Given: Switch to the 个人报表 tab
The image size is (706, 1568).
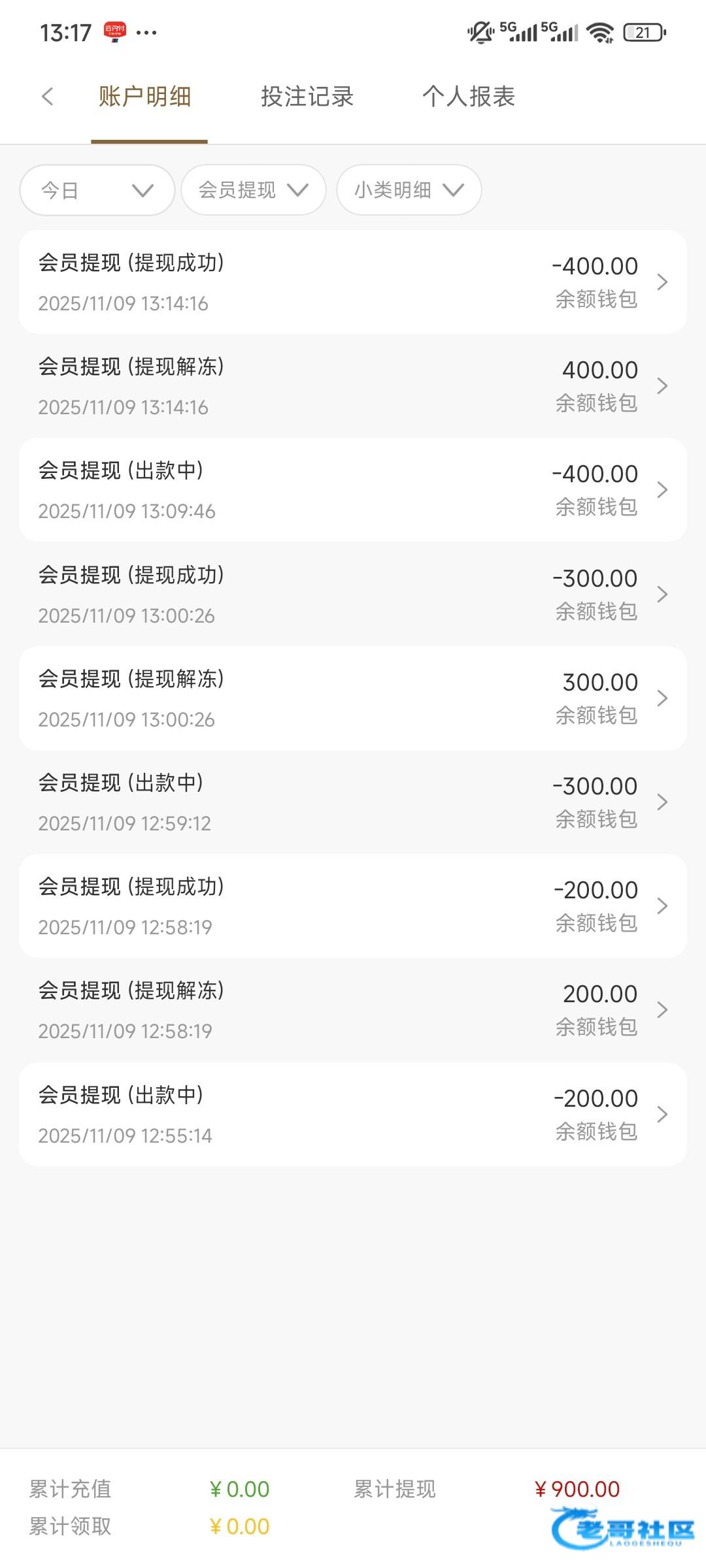Looking at the screenshot, I should tap(469, 97).
